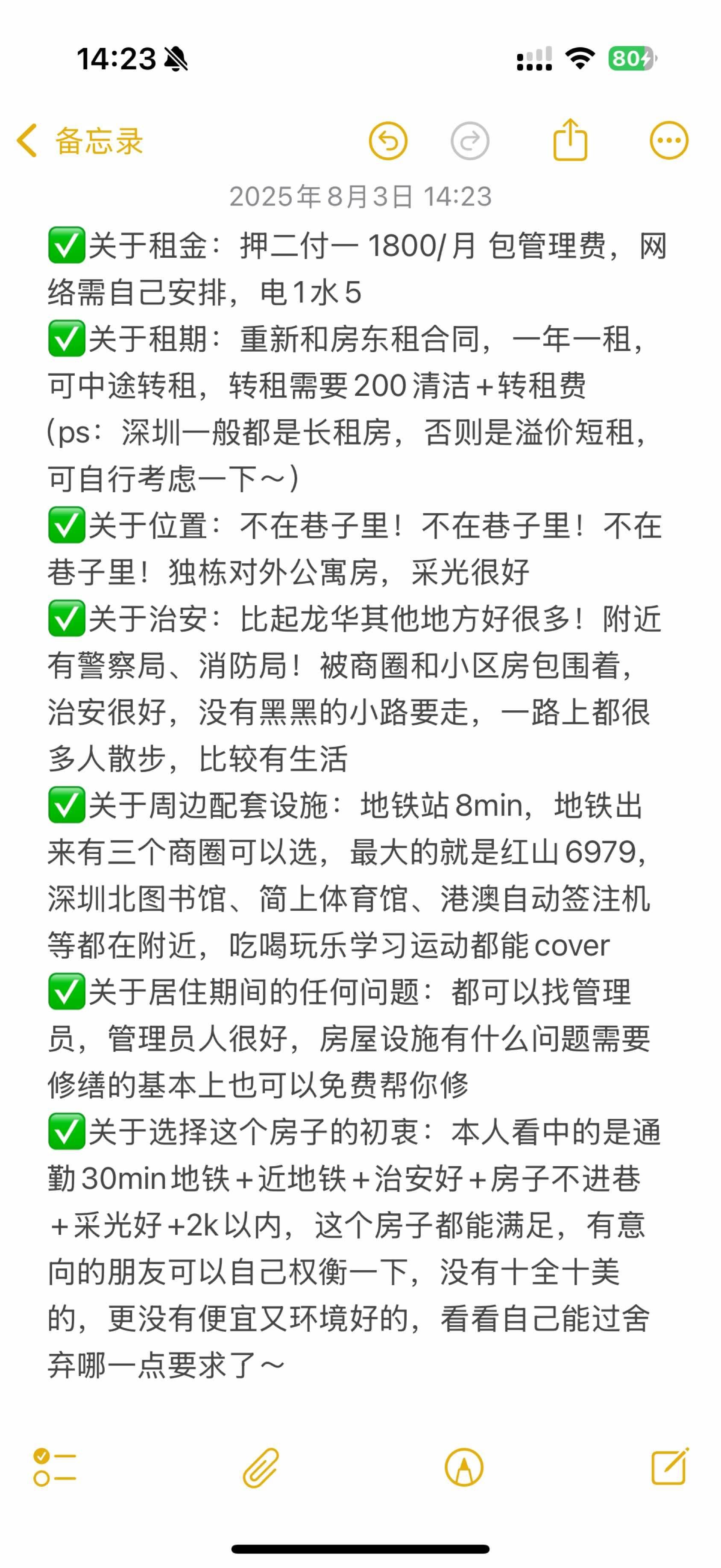Go back to 备忘录 list
Viewport: 721px width, 1568px height.
click(x=79, y=141)
